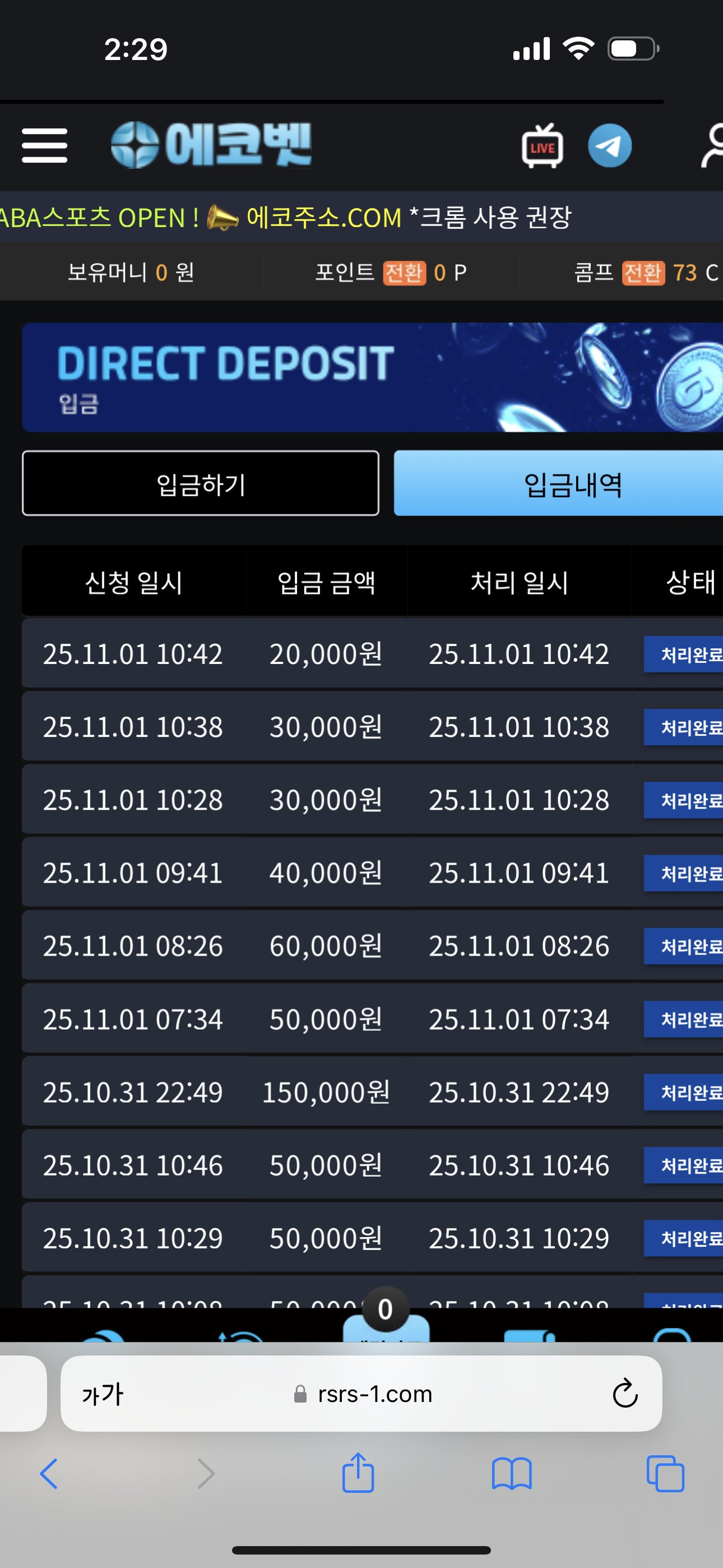Go back in Safari
This screenshot has width=723, height=1568.
point(49,1474)
